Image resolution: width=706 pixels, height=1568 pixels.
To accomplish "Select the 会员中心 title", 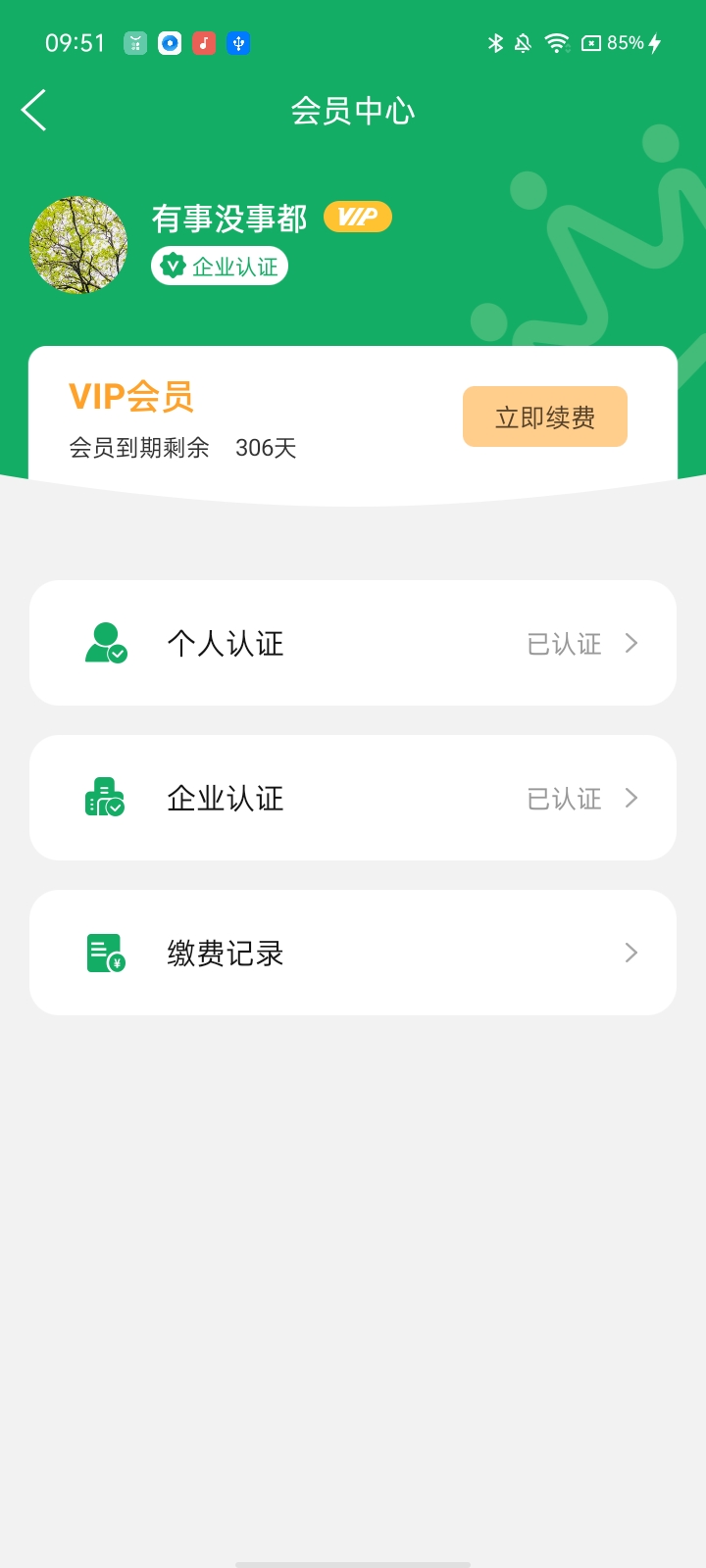I will point(353,110).
